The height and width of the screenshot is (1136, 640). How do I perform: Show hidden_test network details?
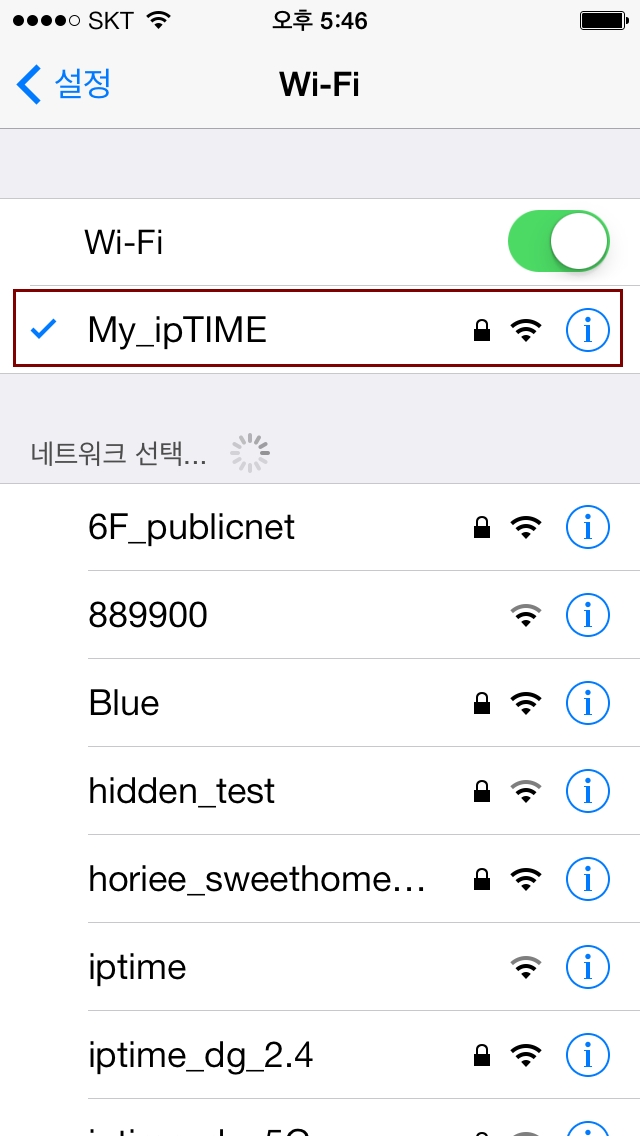pyautogui.click(x=587, y=791)
